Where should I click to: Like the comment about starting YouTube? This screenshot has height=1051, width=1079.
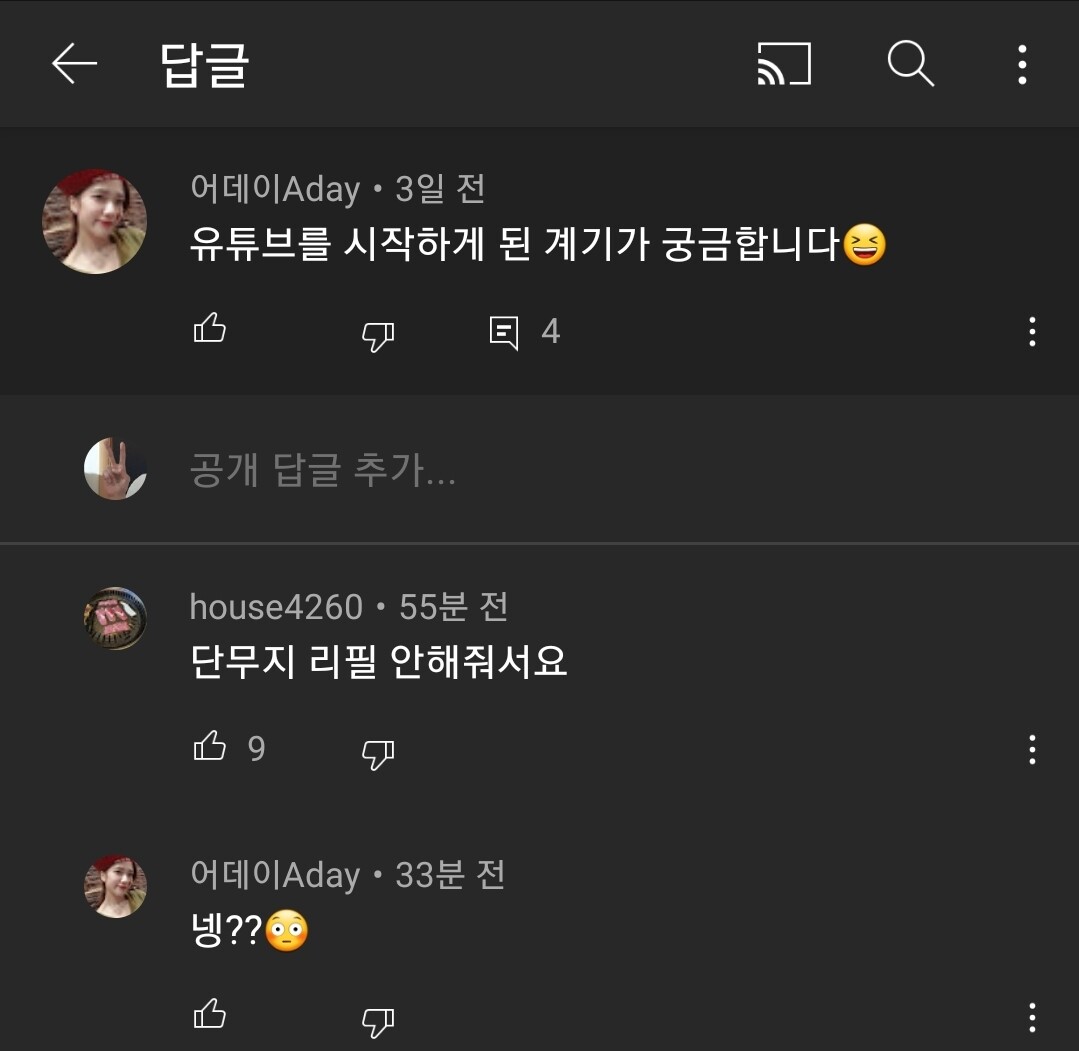point(210,330)
